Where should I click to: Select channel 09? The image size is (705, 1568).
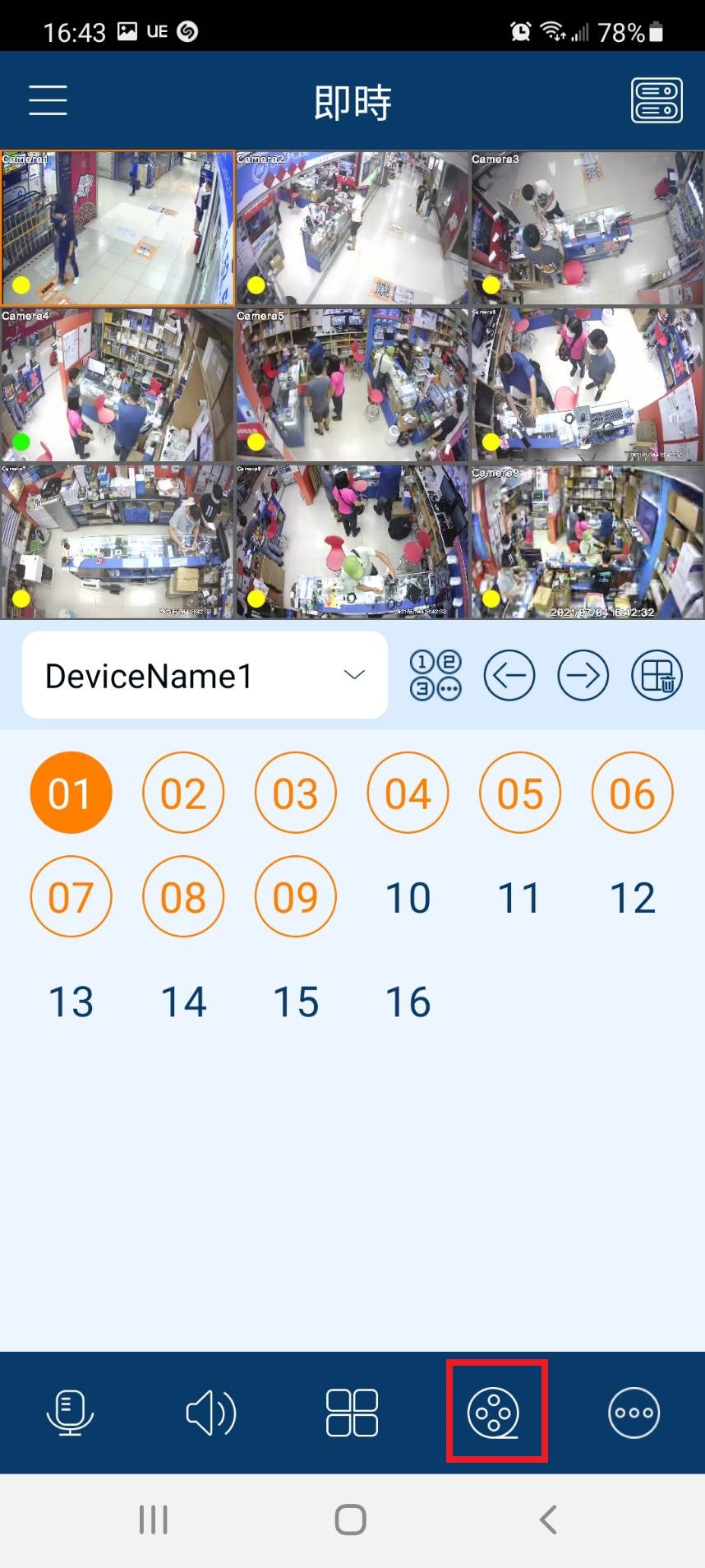coord(296,896)
